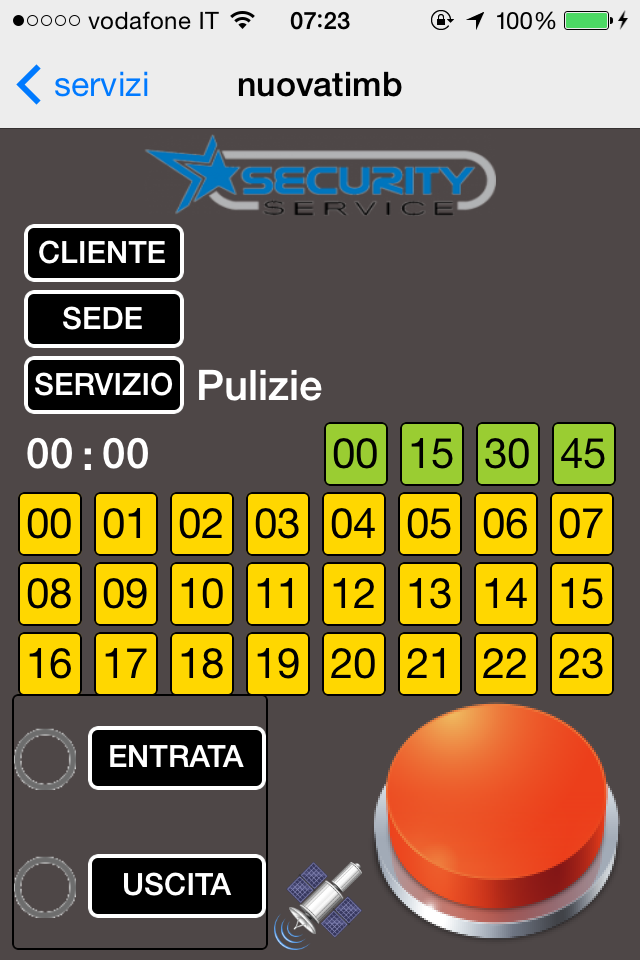The image size is (640, 960).
Task: Choose a location with SEDE button
Action: click(103, 319)
